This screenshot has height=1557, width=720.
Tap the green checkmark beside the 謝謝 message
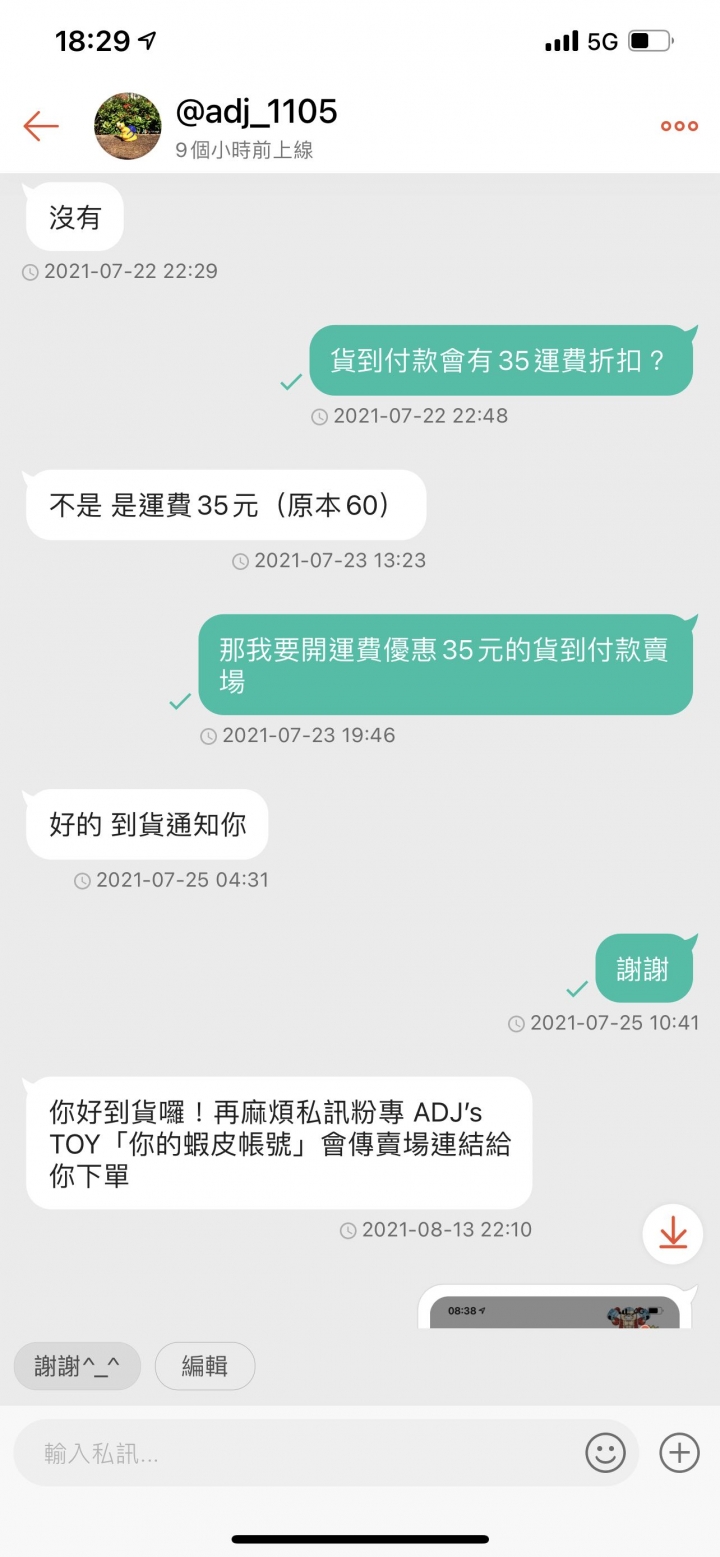[x=577, y=989]
